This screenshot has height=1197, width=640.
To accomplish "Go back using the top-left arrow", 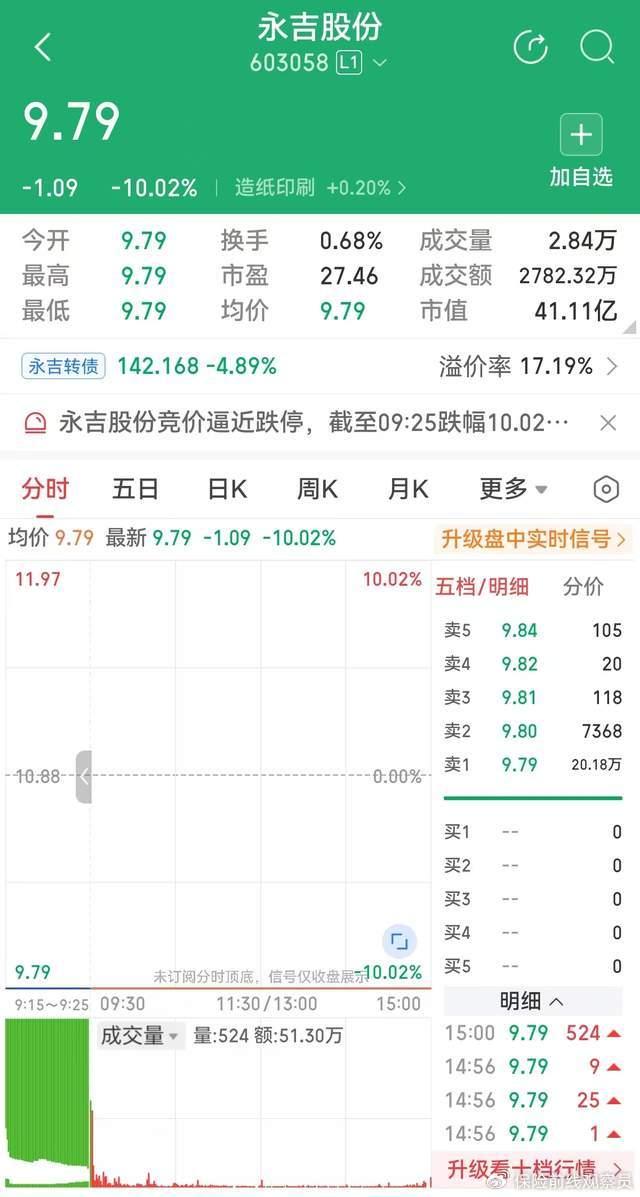I will pyautogui.click(x=42, y=47).
